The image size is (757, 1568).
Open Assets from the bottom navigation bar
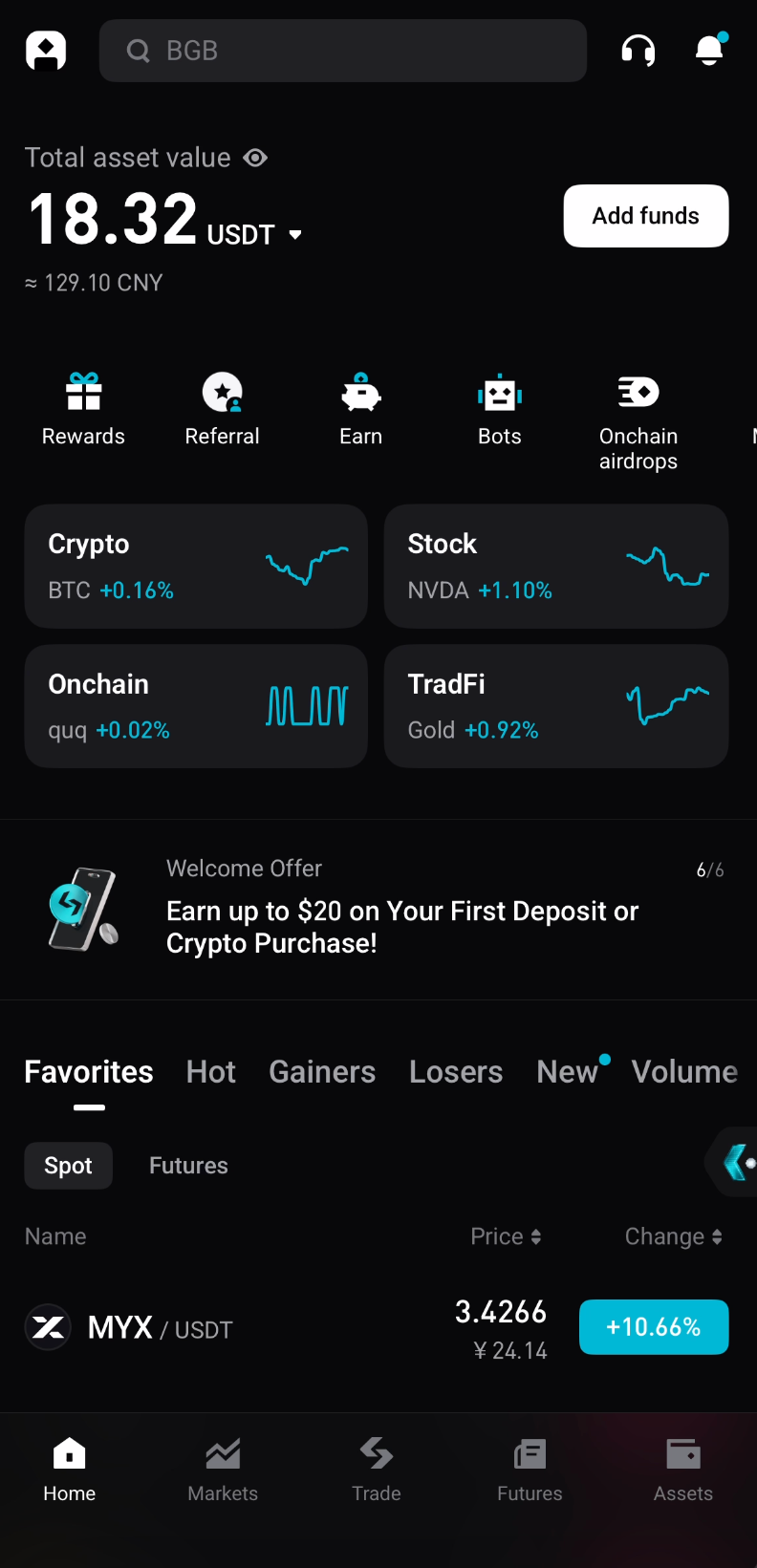click(x=683, y=1469)
